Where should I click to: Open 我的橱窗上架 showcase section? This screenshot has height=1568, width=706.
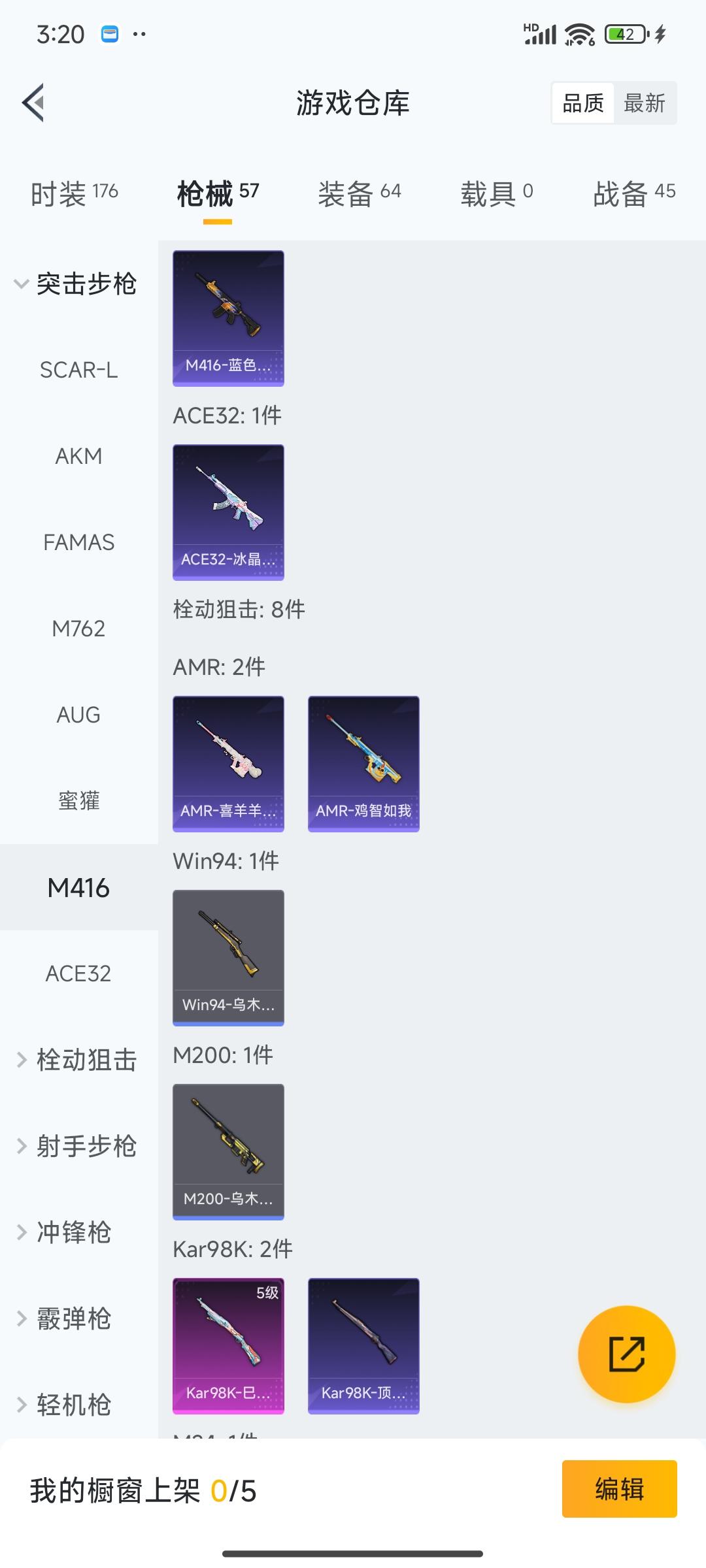(143, 1489)
